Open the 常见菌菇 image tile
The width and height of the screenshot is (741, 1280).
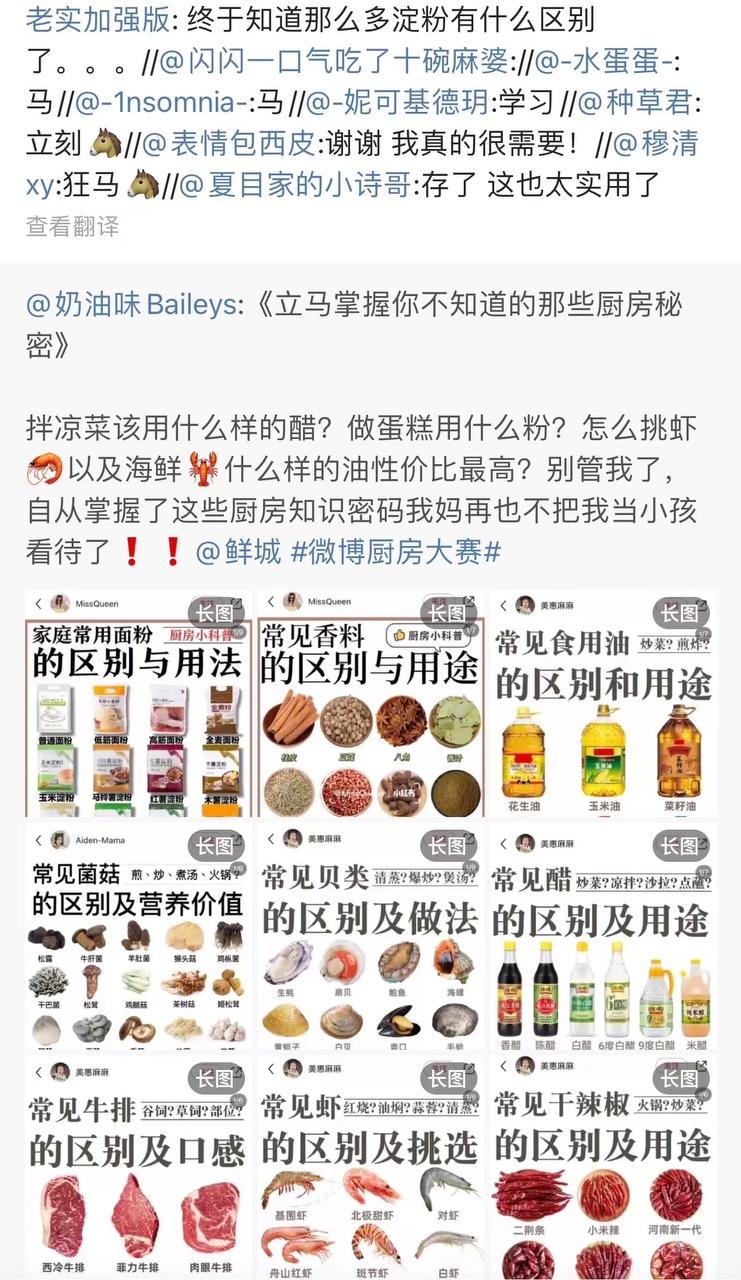coord(138,936)
